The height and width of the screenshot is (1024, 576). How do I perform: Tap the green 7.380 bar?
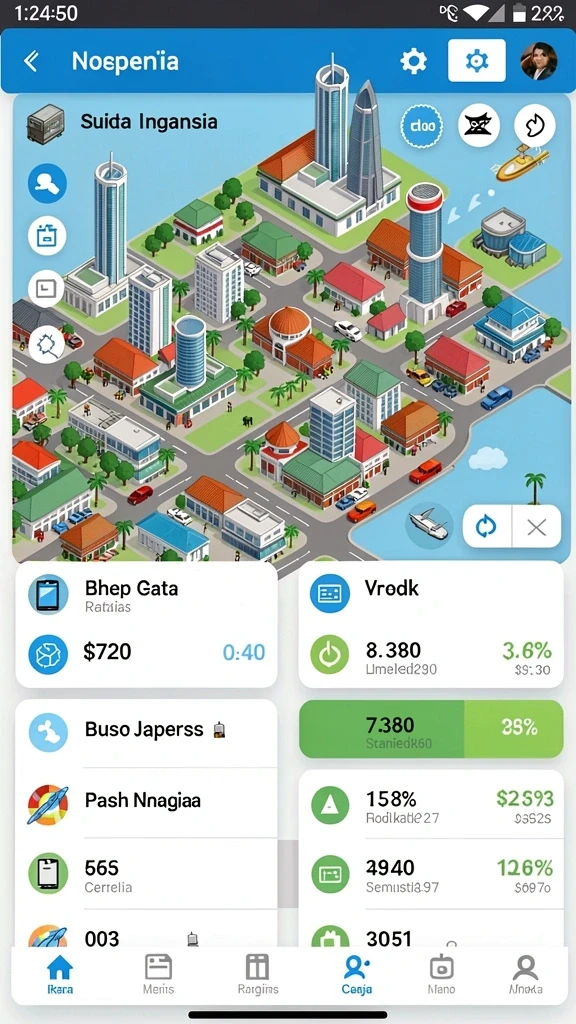click(x=431, y=729)
